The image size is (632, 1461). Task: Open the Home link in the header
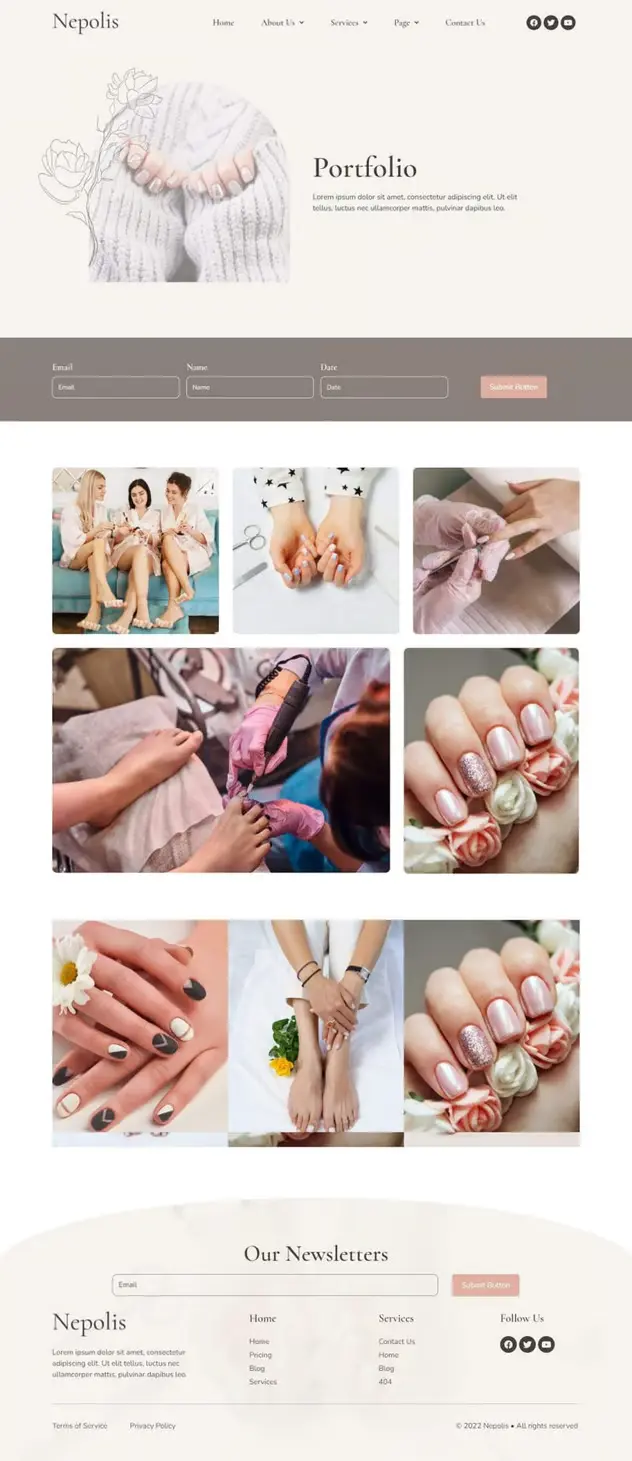[223, 22]
